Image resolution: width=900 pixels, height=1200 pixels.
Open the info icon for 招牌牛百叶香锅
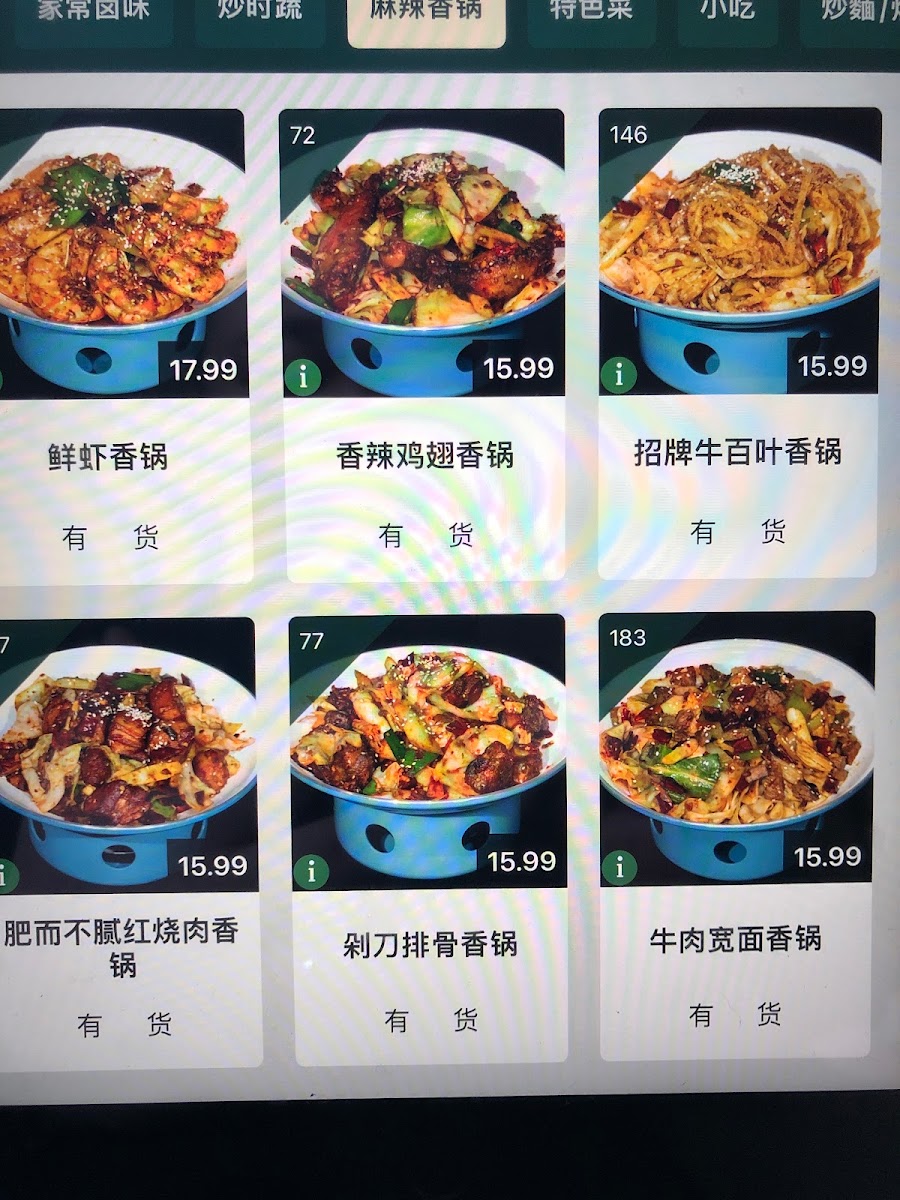619,374
